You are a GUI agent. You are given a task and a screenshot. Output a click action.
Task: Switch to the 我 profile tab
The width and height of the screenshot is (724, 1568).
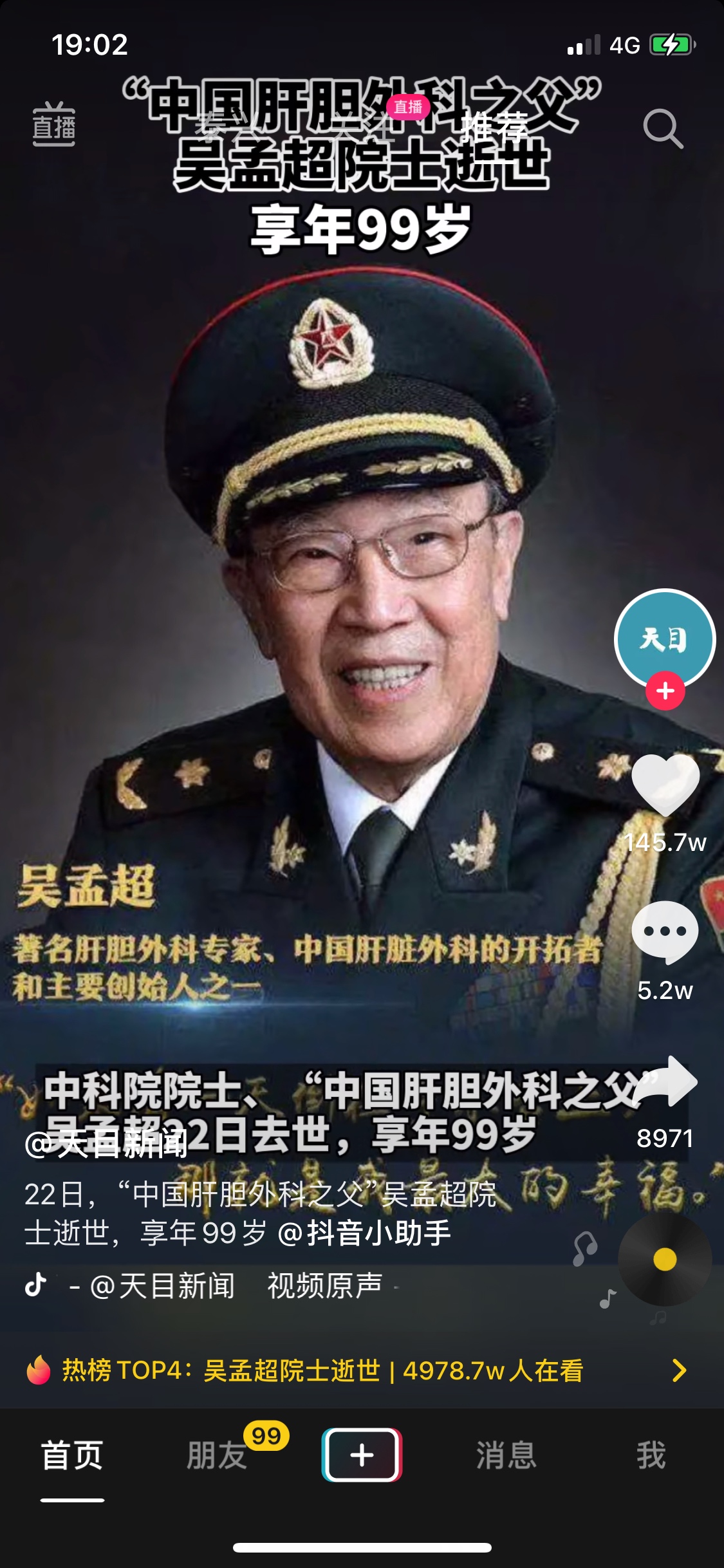[x=651, y=1455]
